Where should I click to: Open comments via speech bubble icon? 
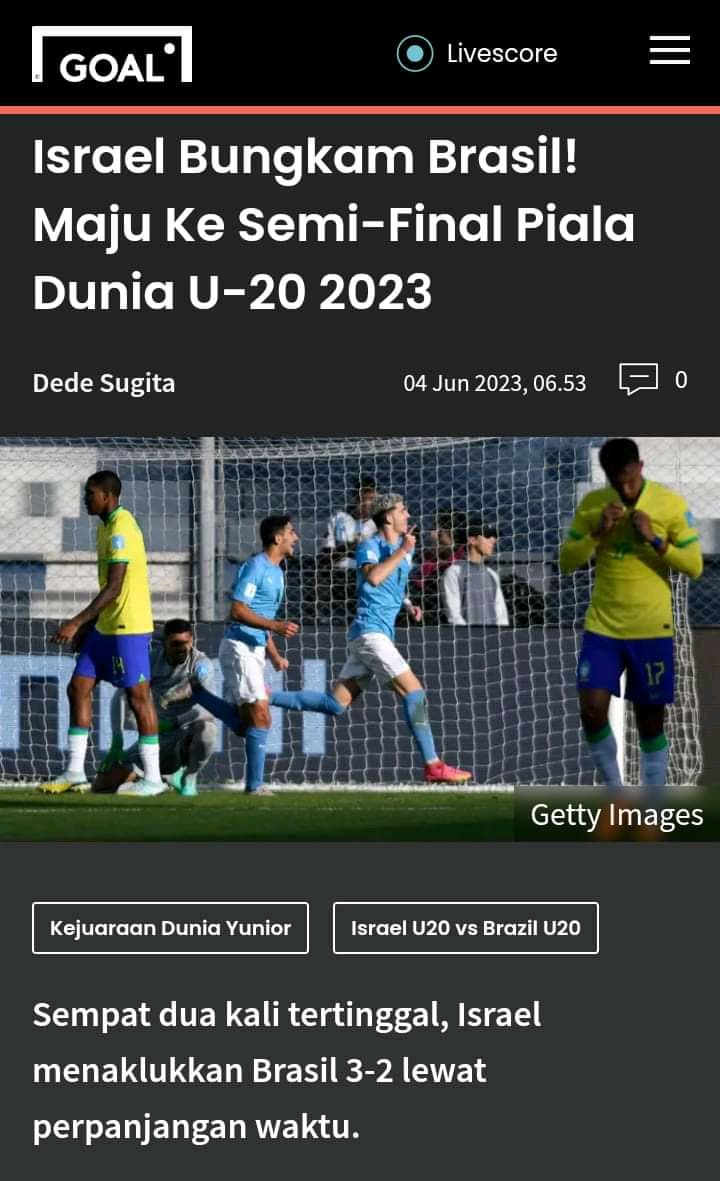pos(638,379)
